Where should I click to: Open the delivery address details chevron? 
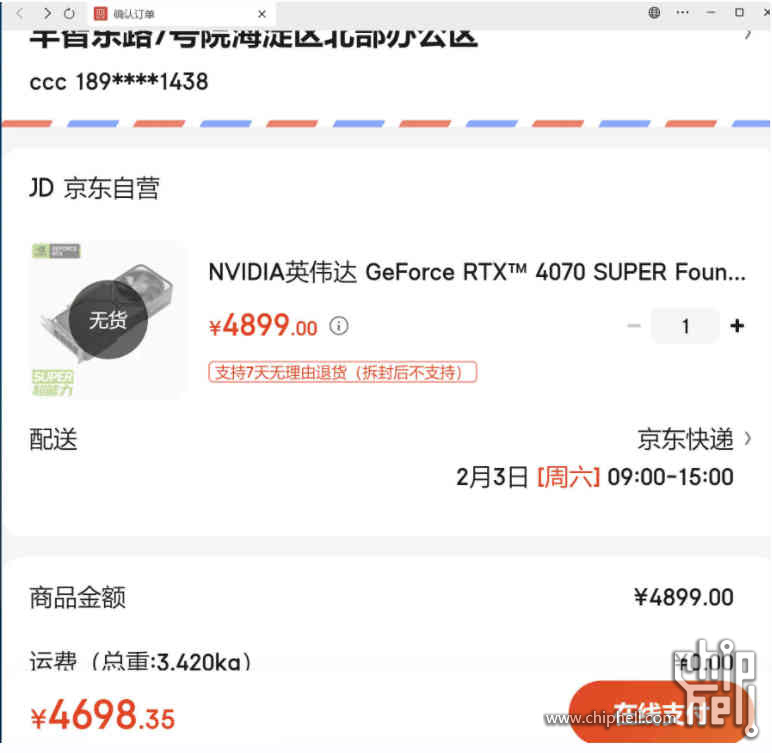point(748,35)
